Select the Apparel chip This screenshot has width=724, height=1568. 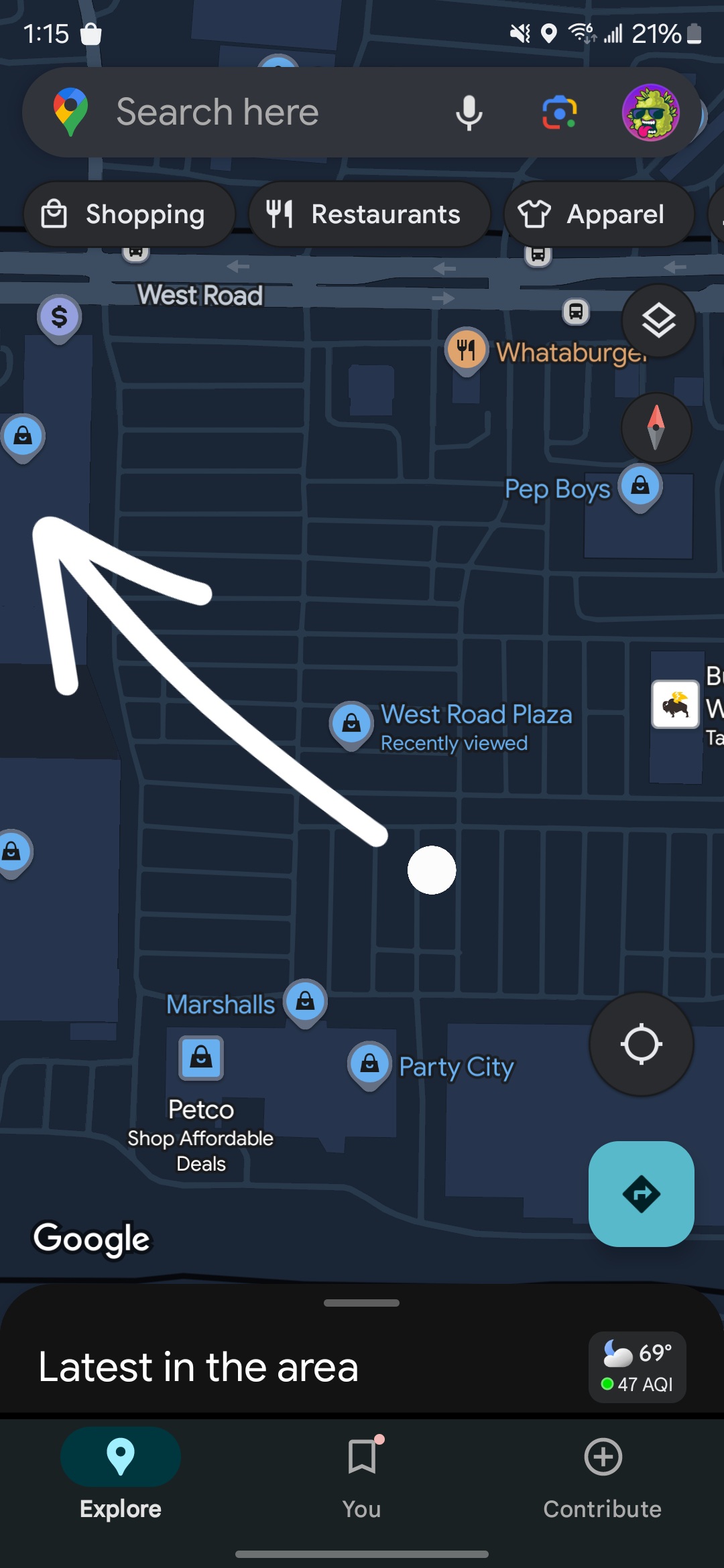[598, 214]
